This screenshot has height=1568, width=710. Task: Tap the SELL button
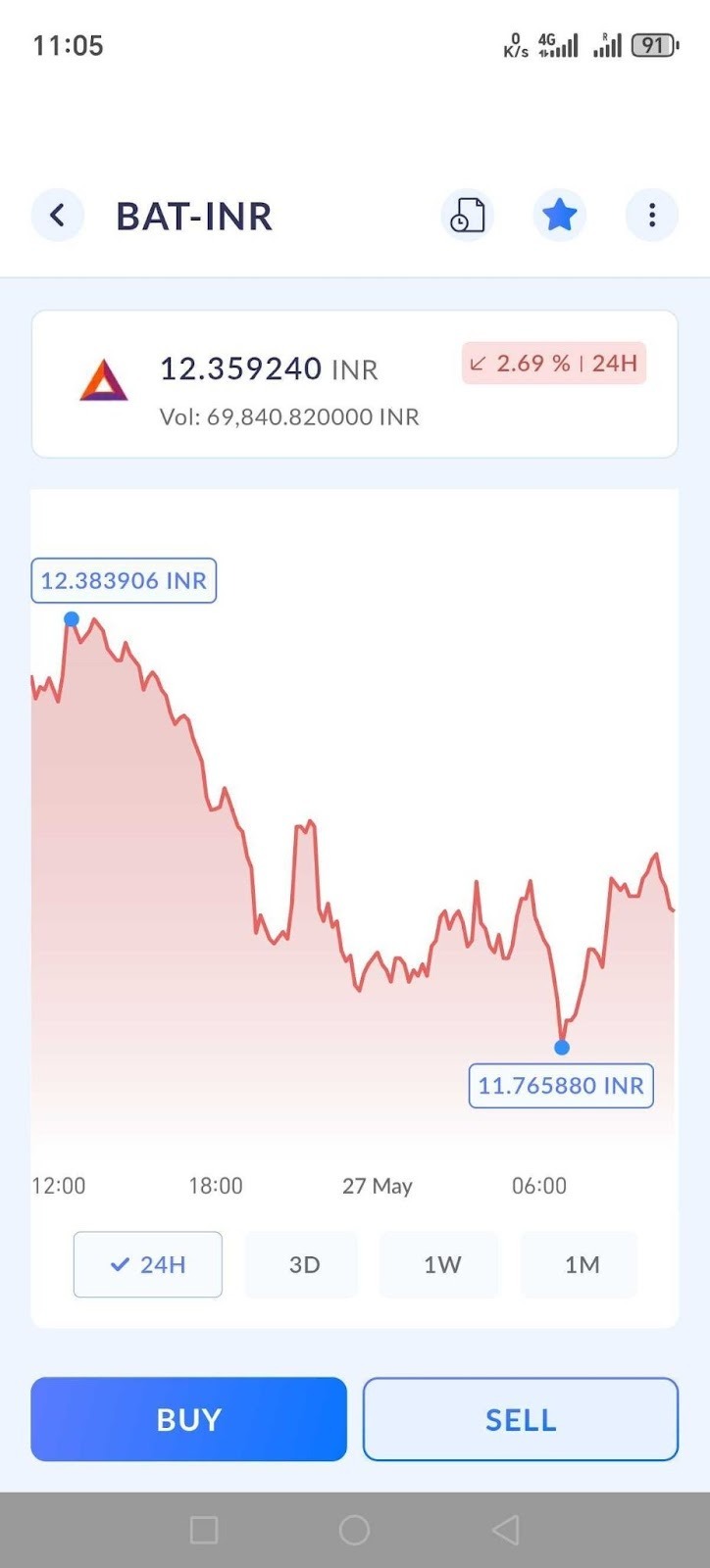(521, 1419)
